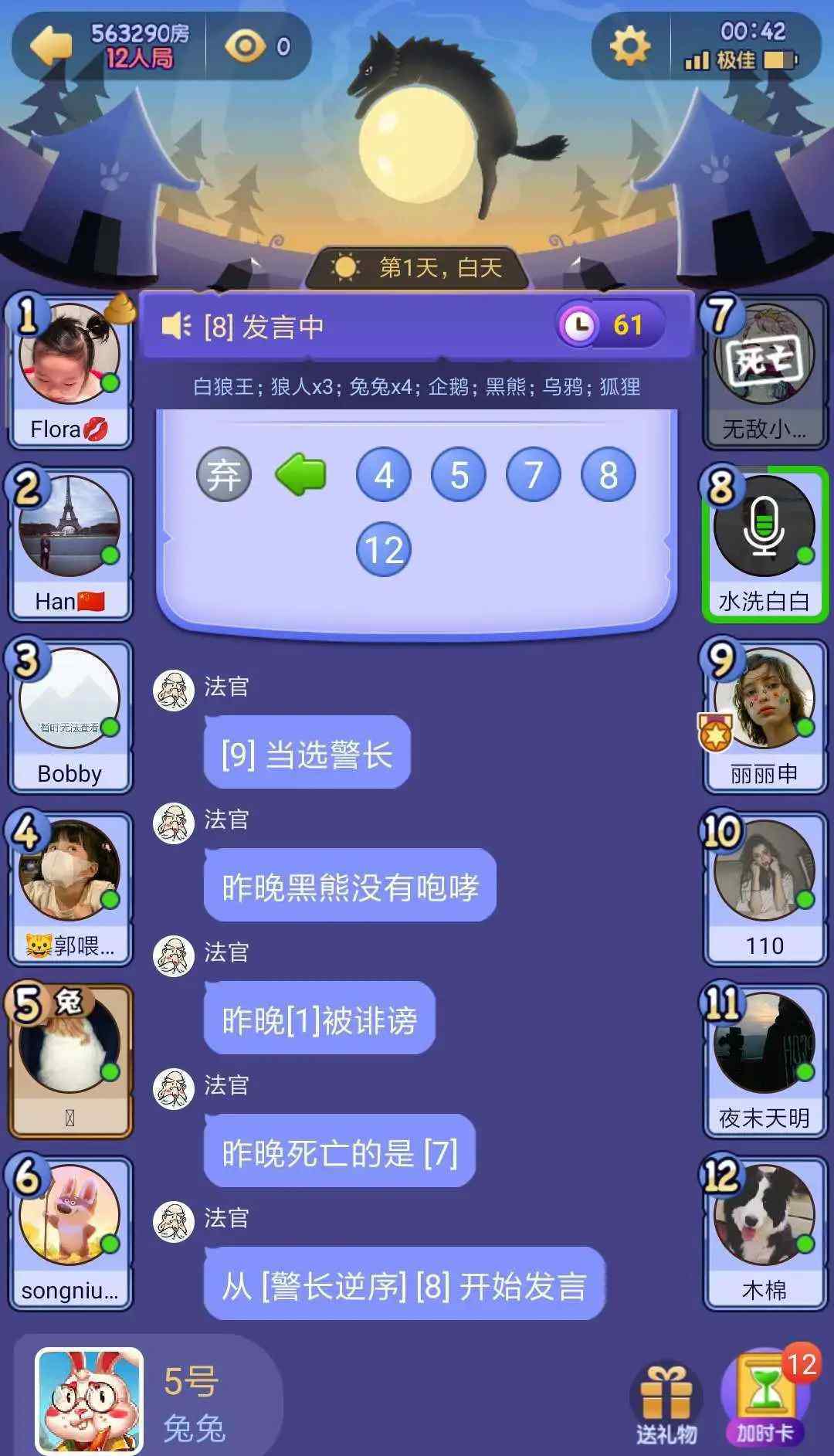Open player 10 named 110
This screenshot has height=1456, width=834.
(x=764, y=888)
